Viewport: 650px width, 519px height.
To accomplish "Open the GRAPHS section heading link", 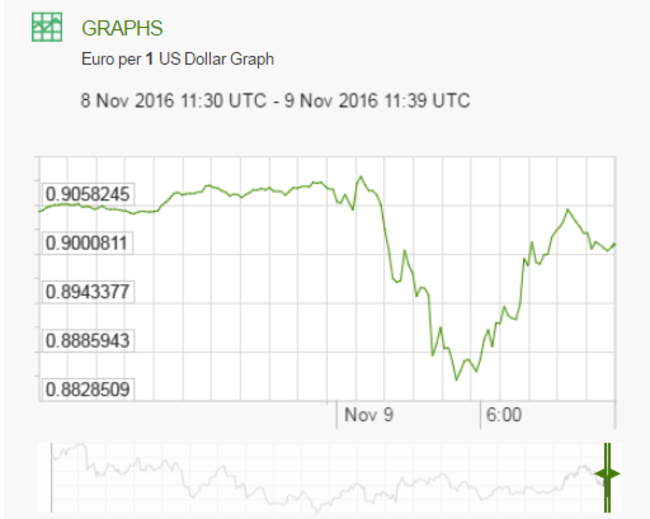I will click(122, 28).
